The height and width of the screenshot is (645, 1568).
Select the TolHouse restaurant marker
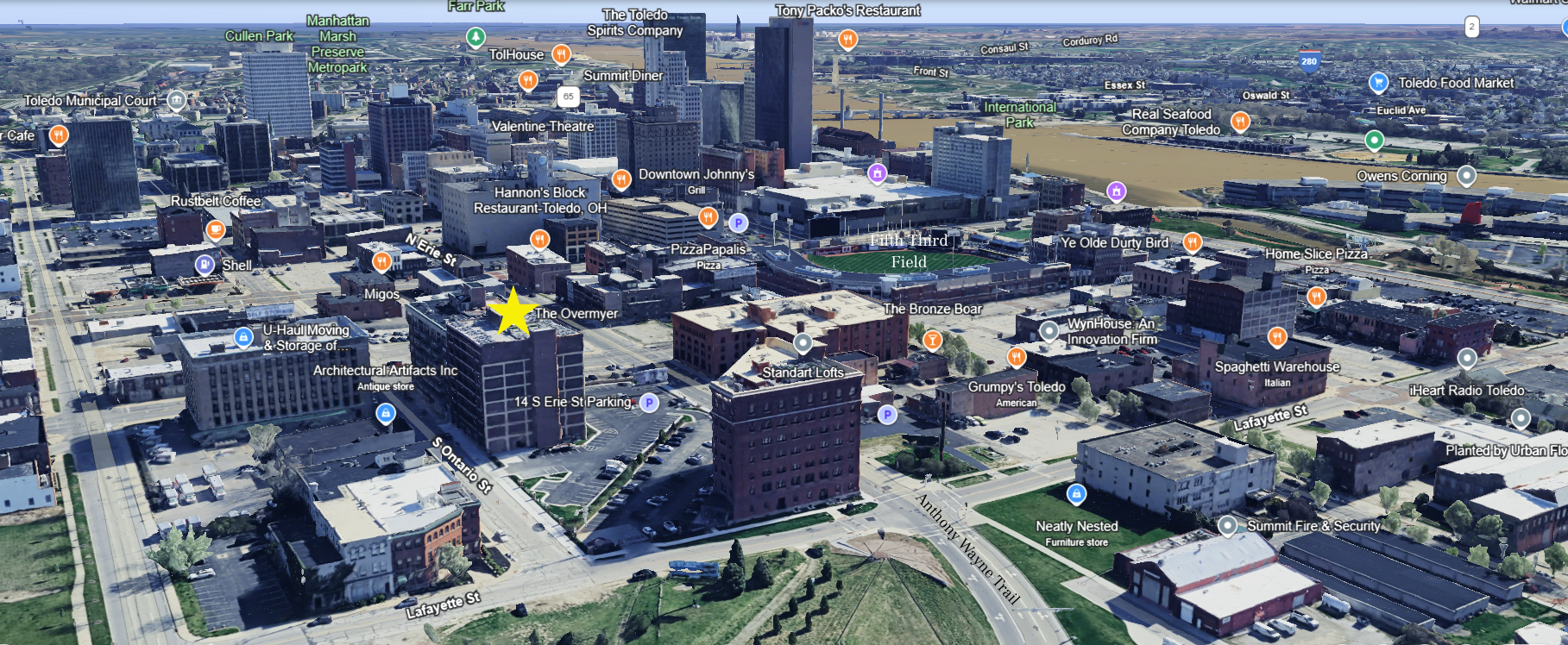pyautogui.click(x=561, y=54)
